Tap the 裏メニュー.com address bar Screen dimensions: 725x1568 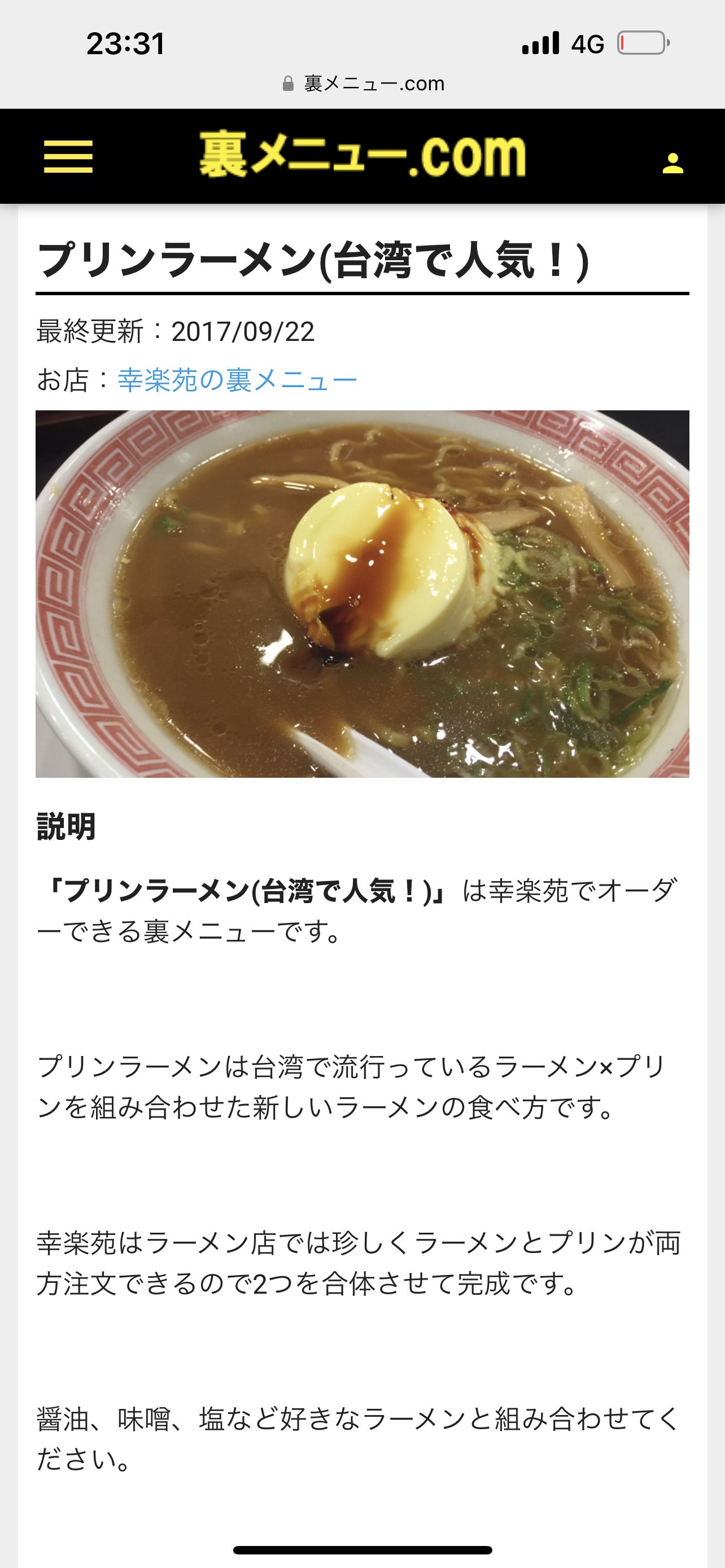point(364,84)
